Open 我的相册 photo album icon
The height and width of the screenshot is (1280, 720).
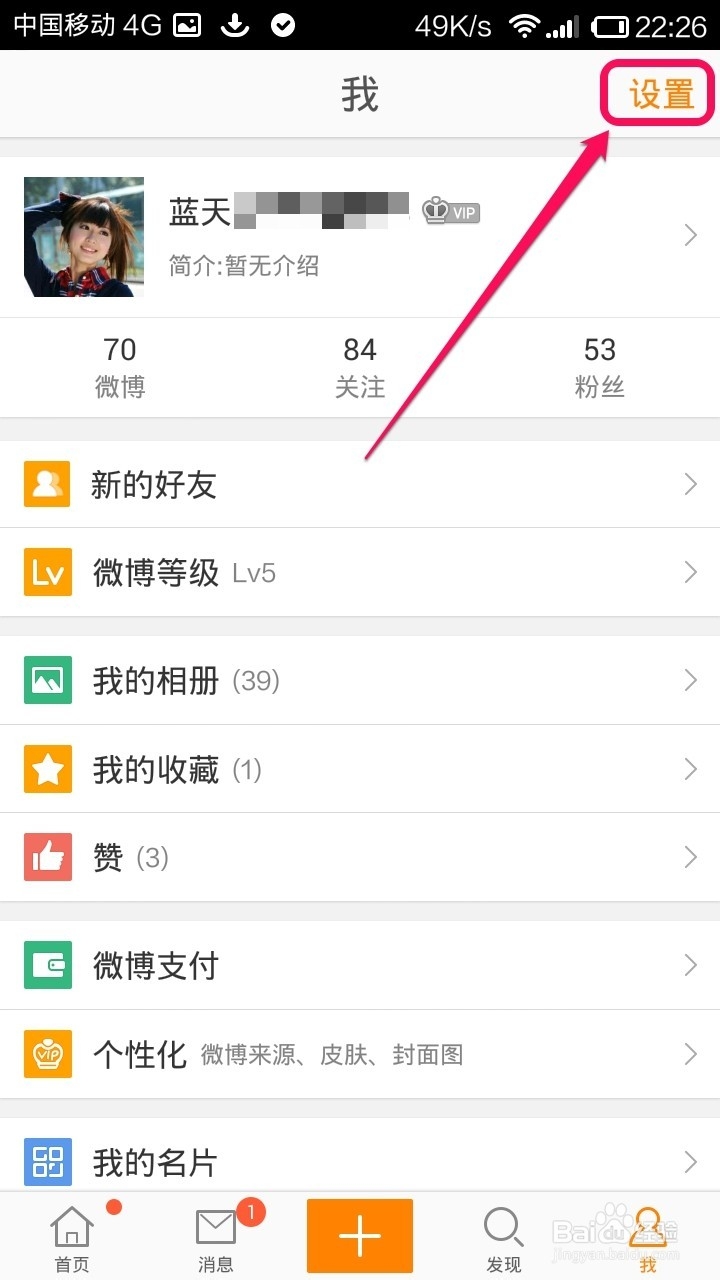[47, 679]
